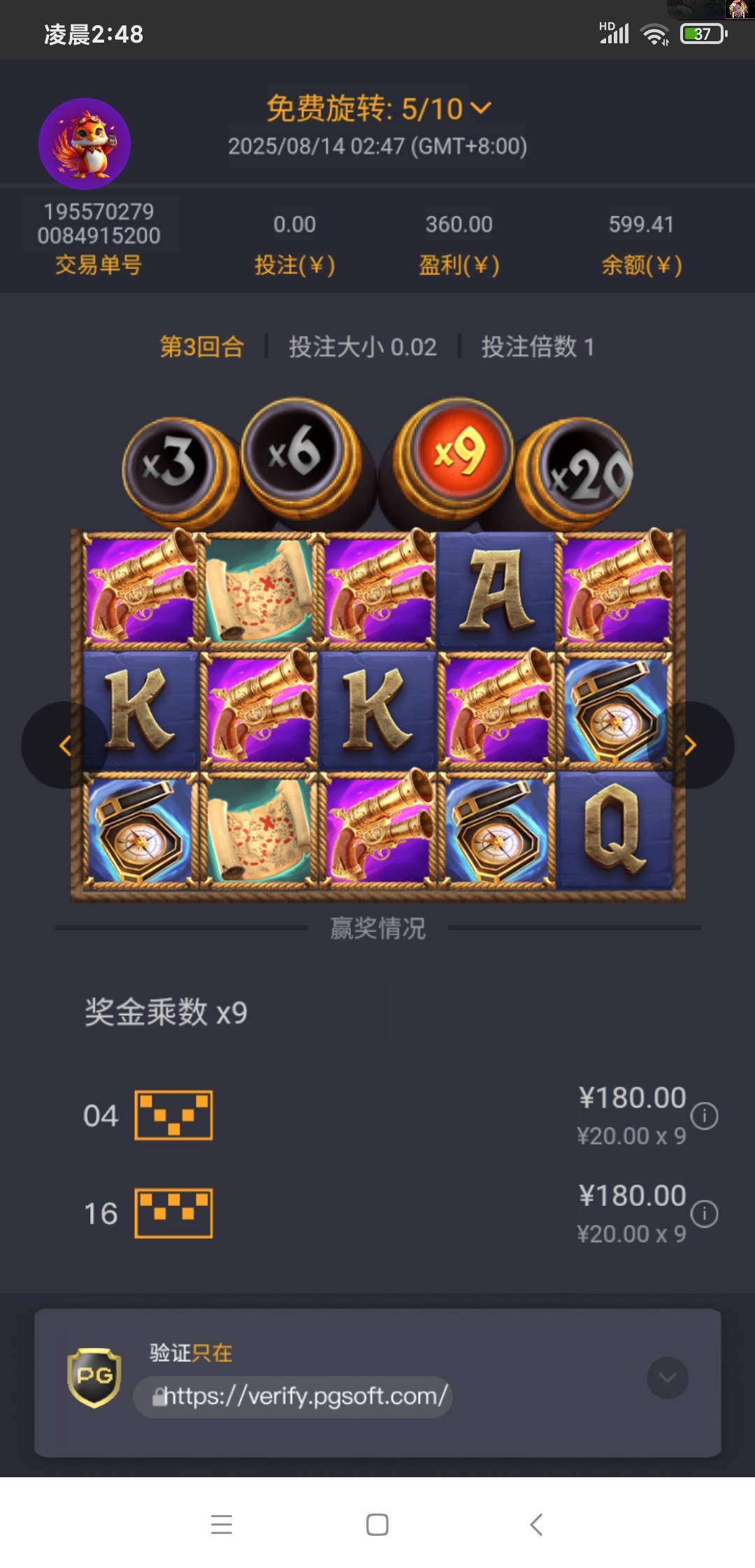Open recent apps from navigation bar
755x1568 pixels.
tap(221, 1524)
